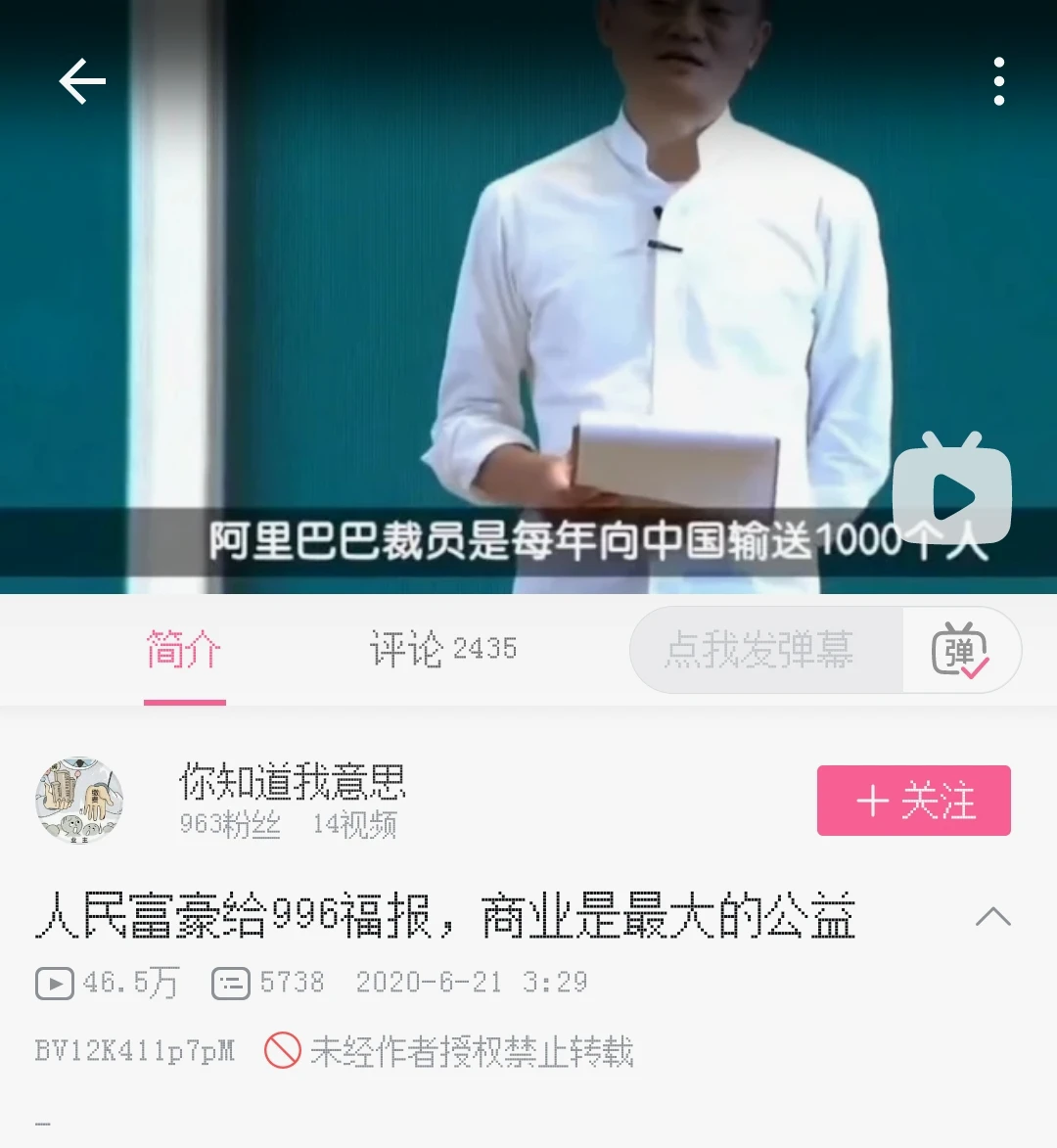Open the 评论 2435 comments tab
The height and width of the screenshot is (1148, 1057).
pyautogui.click(x=442, y=650)
